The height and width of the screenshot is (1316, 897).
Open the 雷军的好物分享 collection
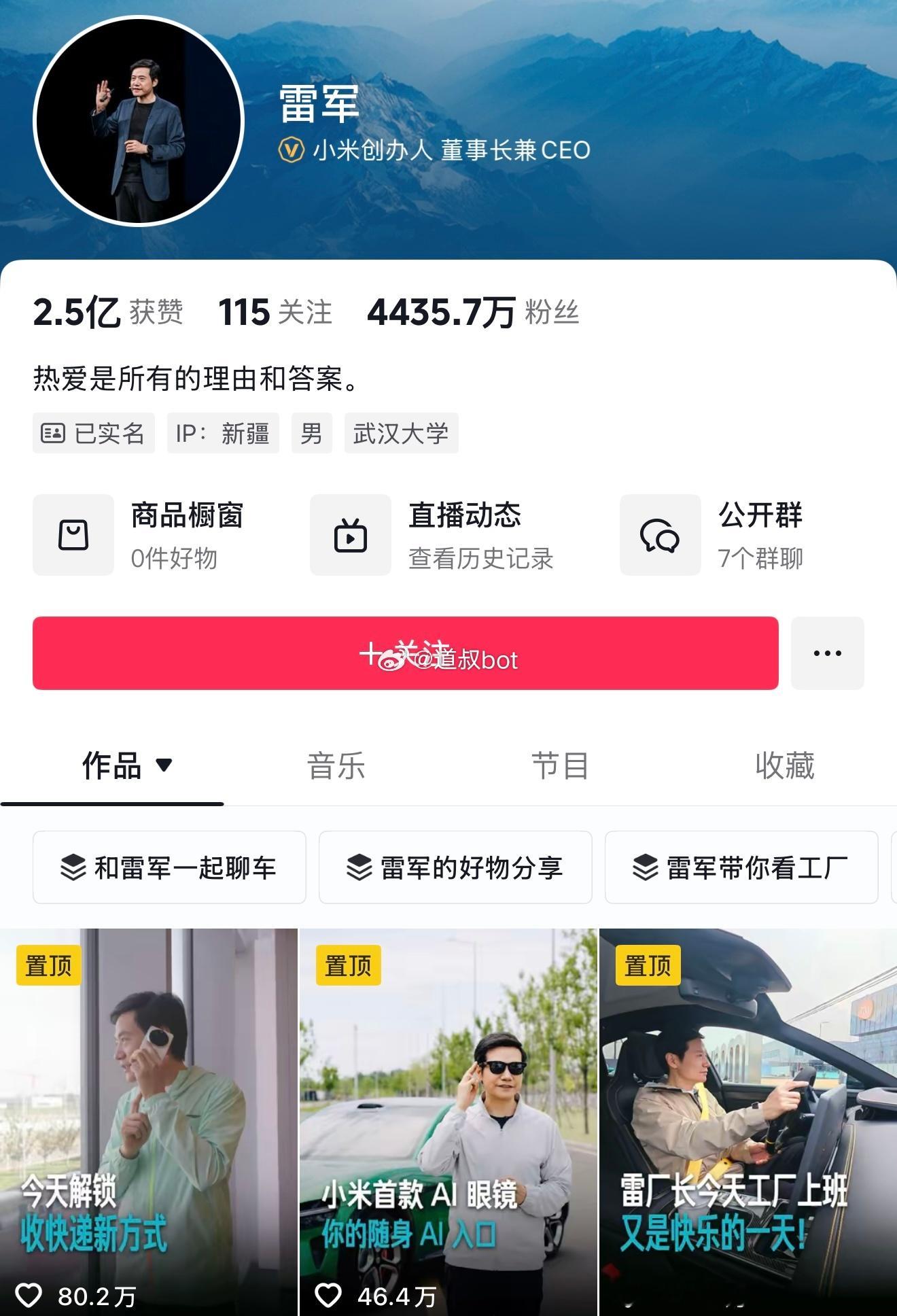[x=455, y=867]
